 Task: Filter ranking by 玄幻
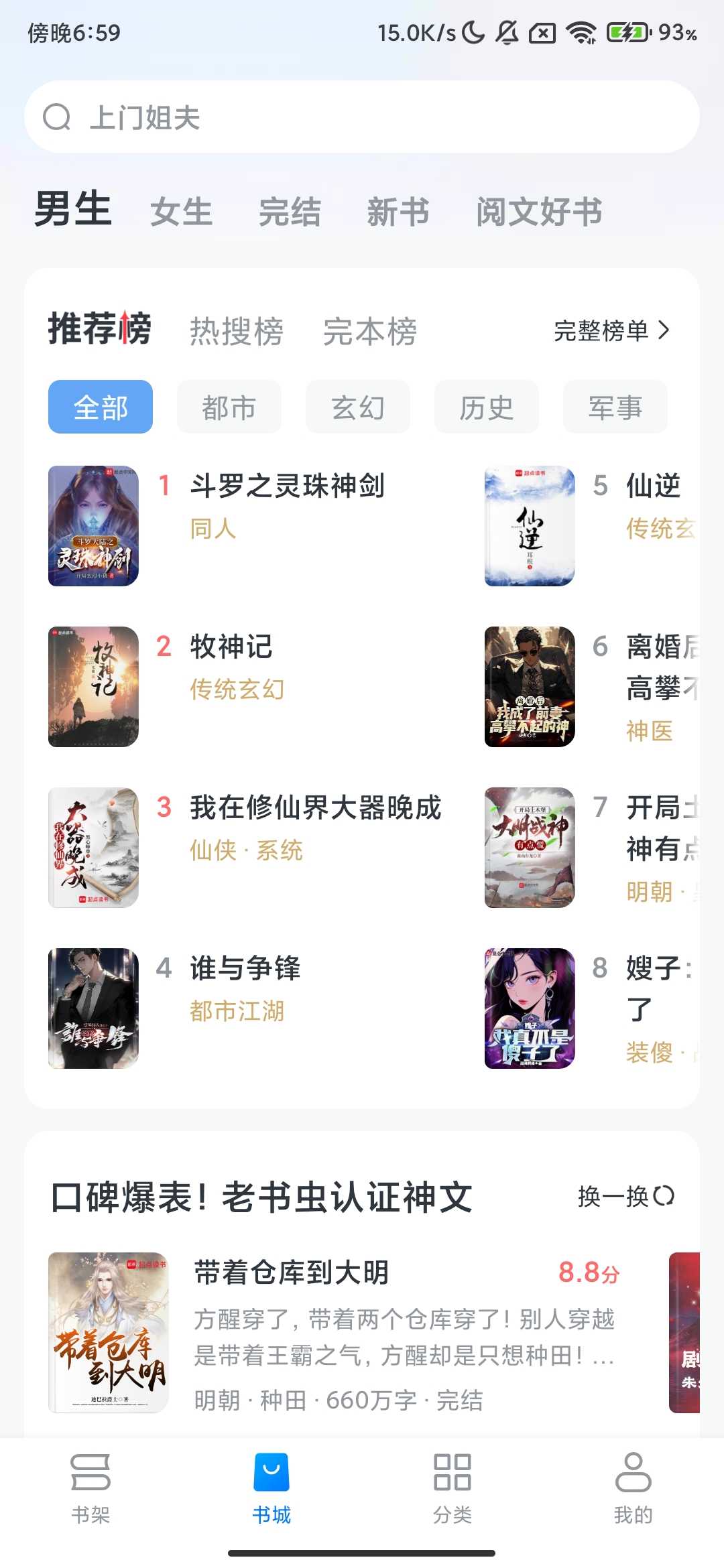click(x=357, y=407)
